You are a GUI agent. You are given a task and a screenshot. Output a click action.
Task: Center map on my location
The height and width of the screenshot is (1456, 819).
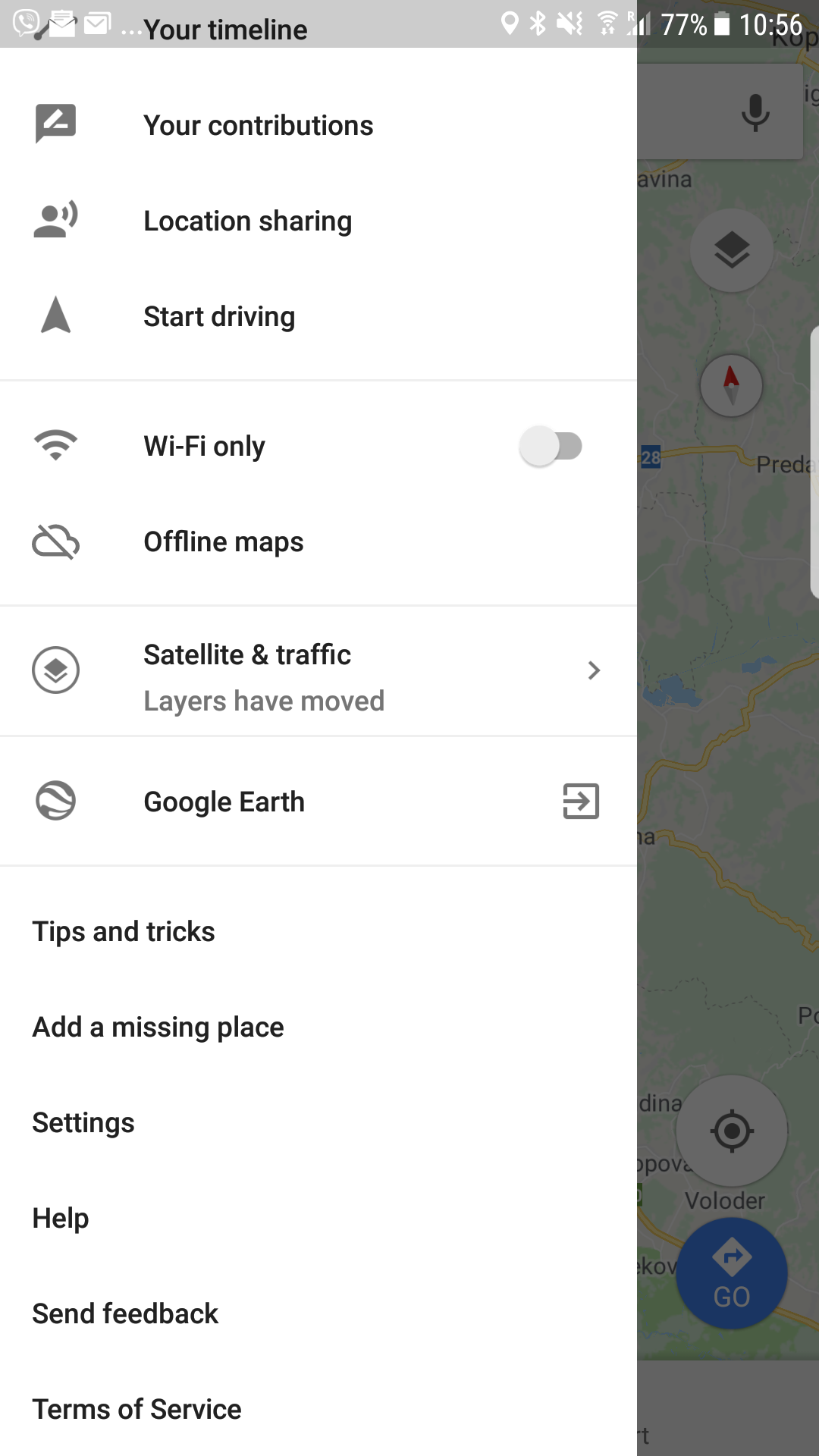coord(732,1131)
